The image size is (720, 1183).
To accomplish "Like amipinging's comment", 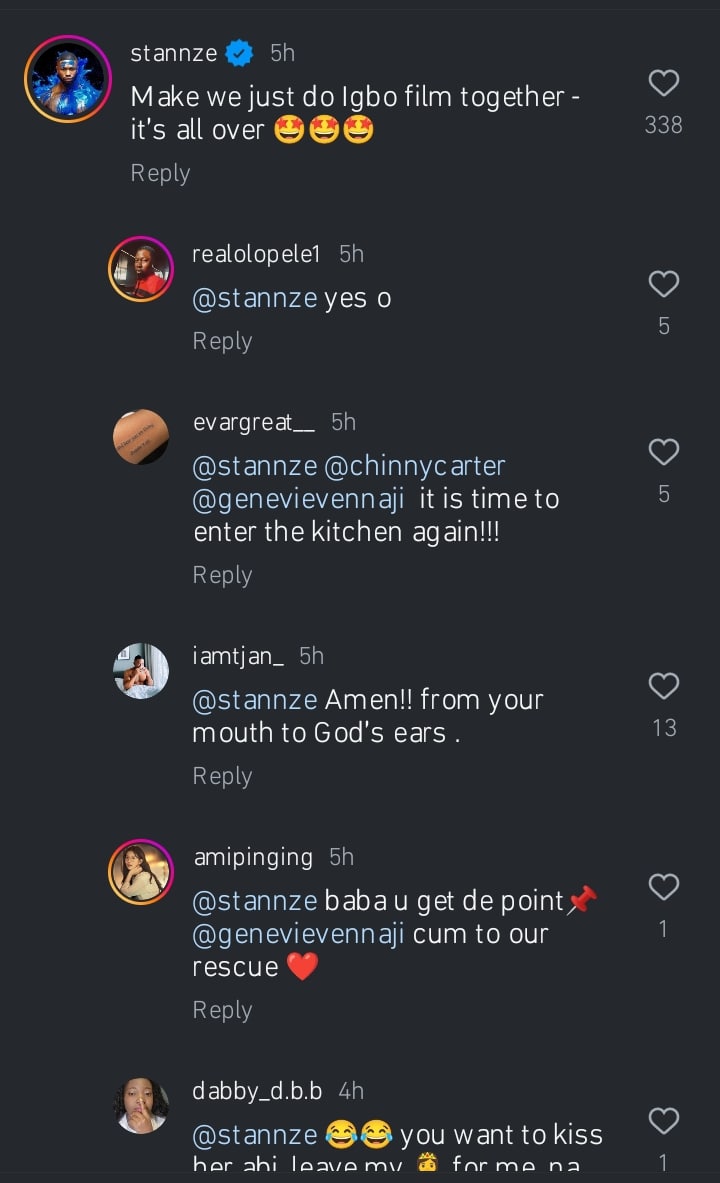I will [664, 887].
